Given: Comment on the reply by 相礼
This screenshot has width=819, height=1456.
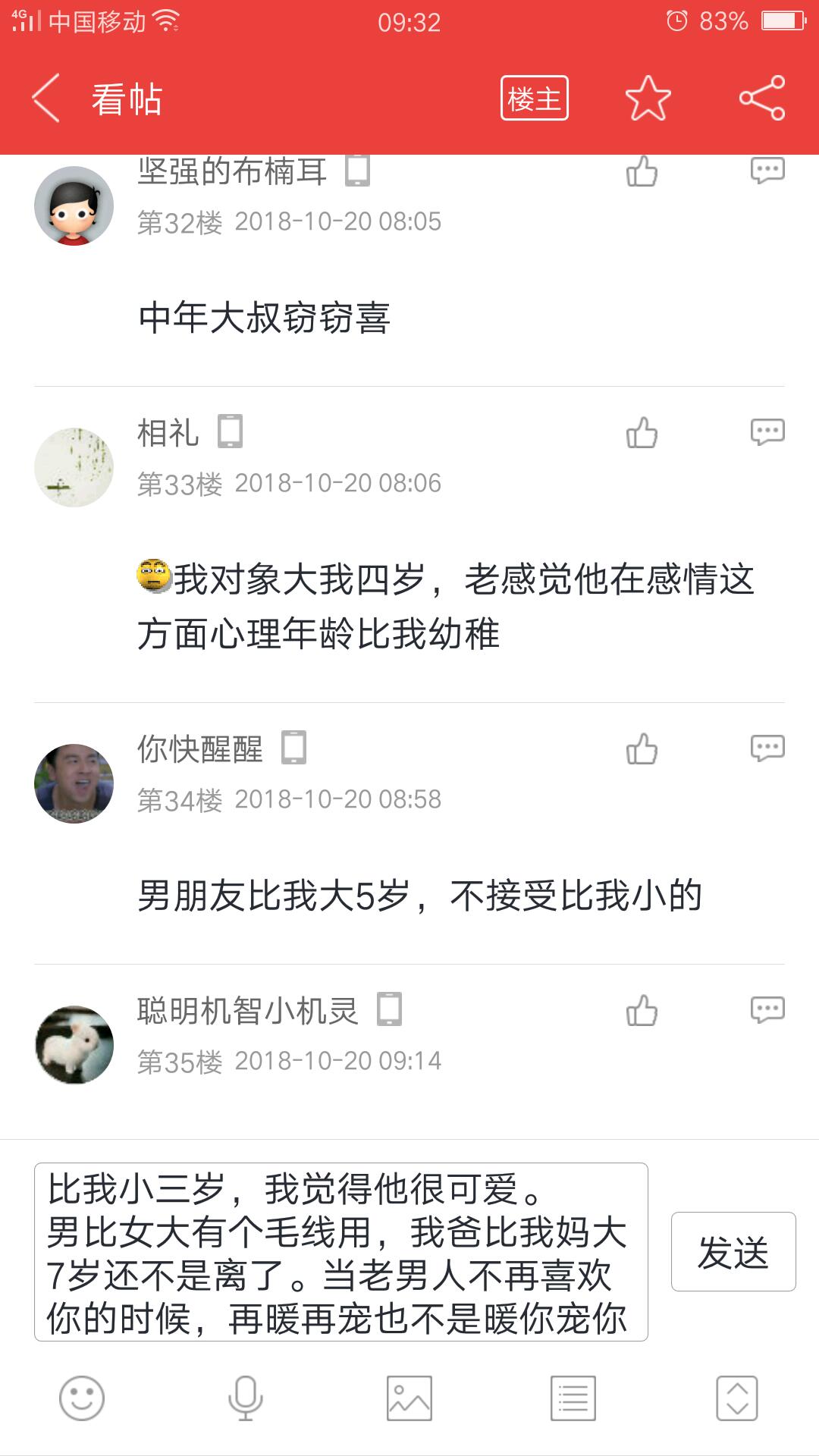Looking at the screenshot, I should [767, 432].
